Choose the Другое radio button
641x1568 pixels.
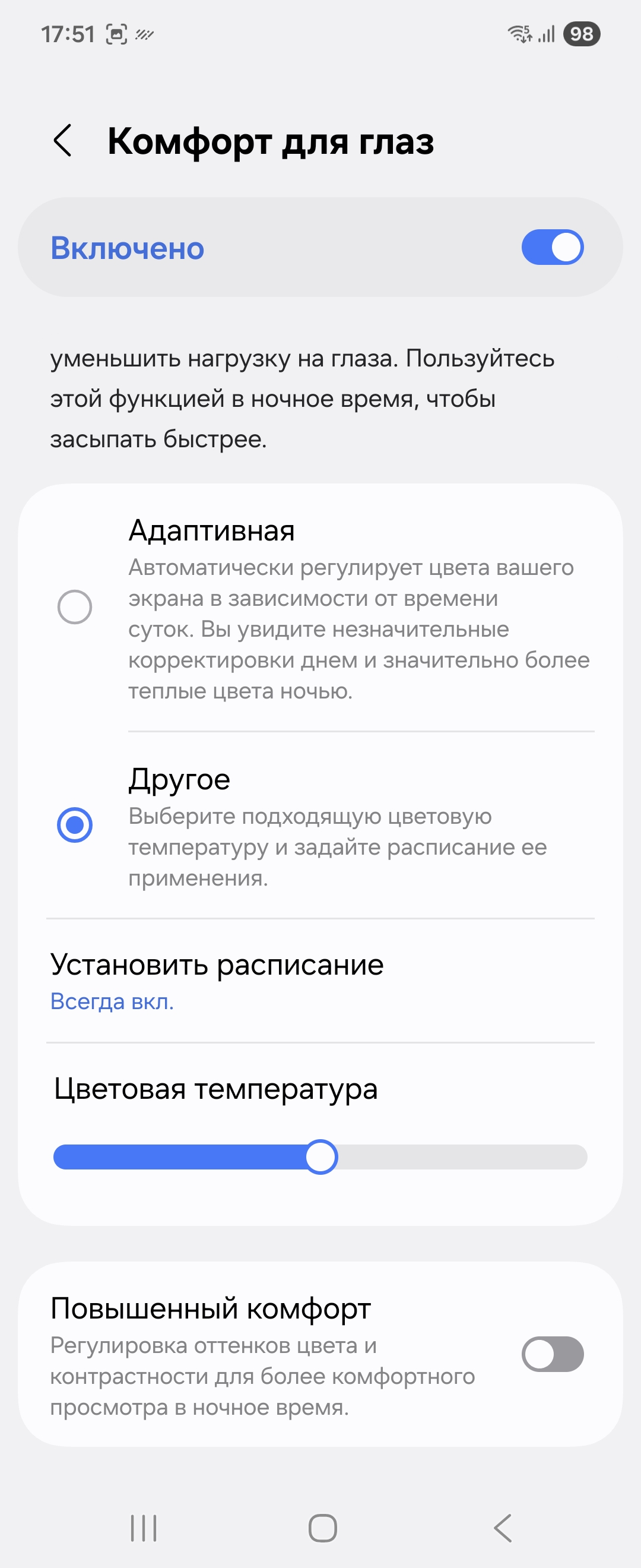pyautogui.click(x=75, y=825)
